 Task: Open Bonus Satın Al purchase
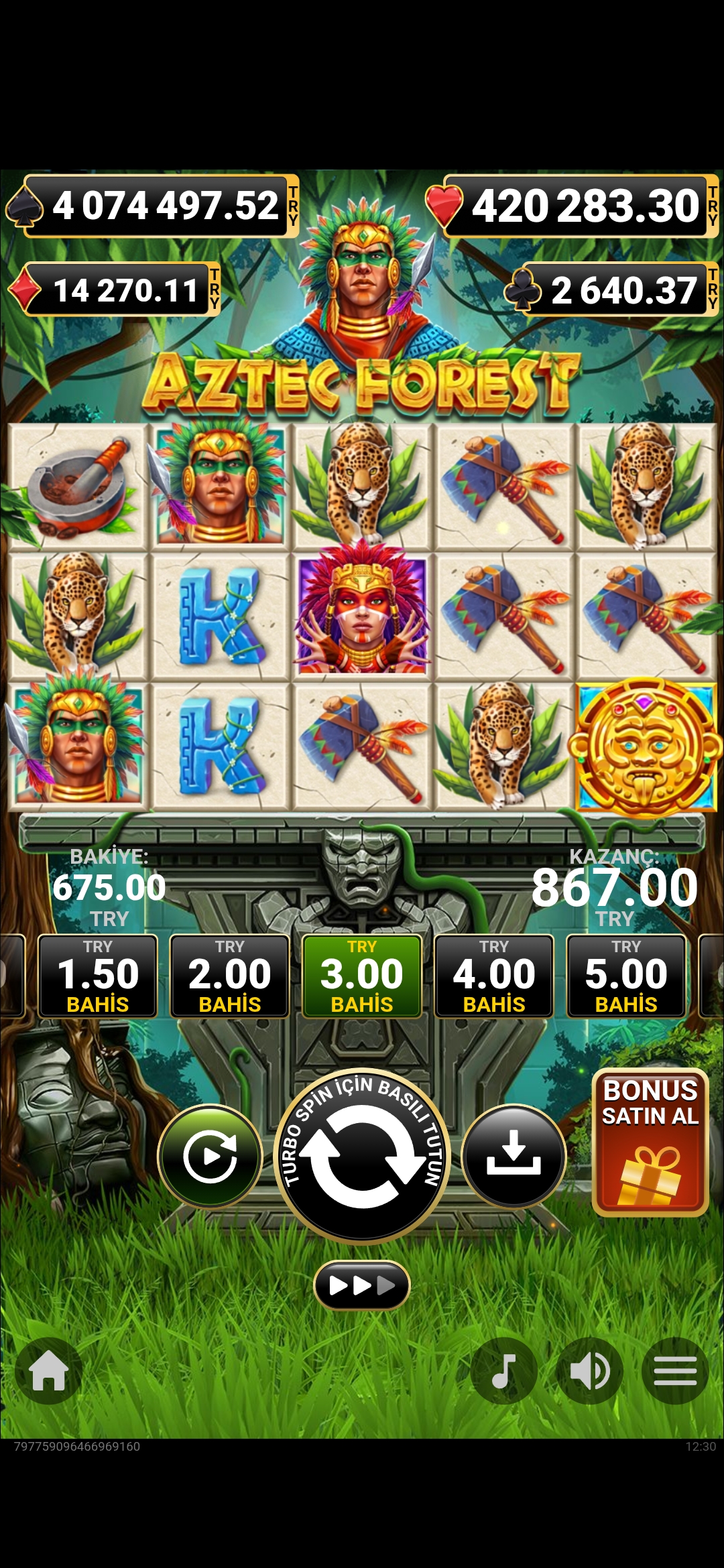coord(650,1142)
